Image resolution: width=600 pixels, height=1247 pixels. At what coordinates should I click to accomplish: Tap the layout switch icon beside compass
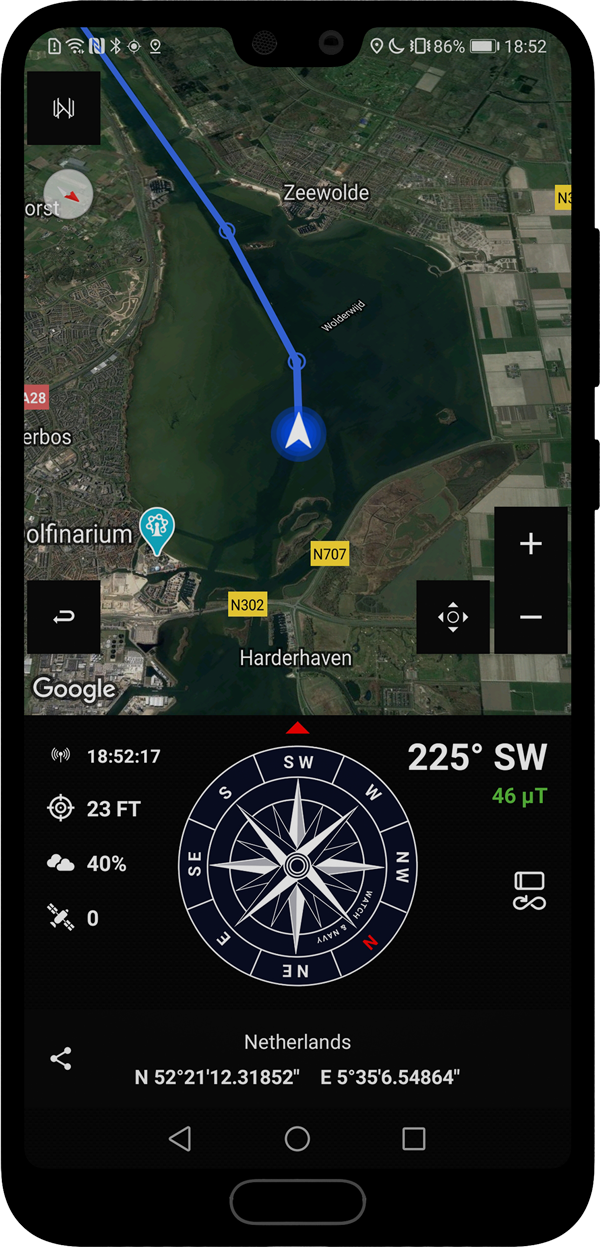(529, 890)
